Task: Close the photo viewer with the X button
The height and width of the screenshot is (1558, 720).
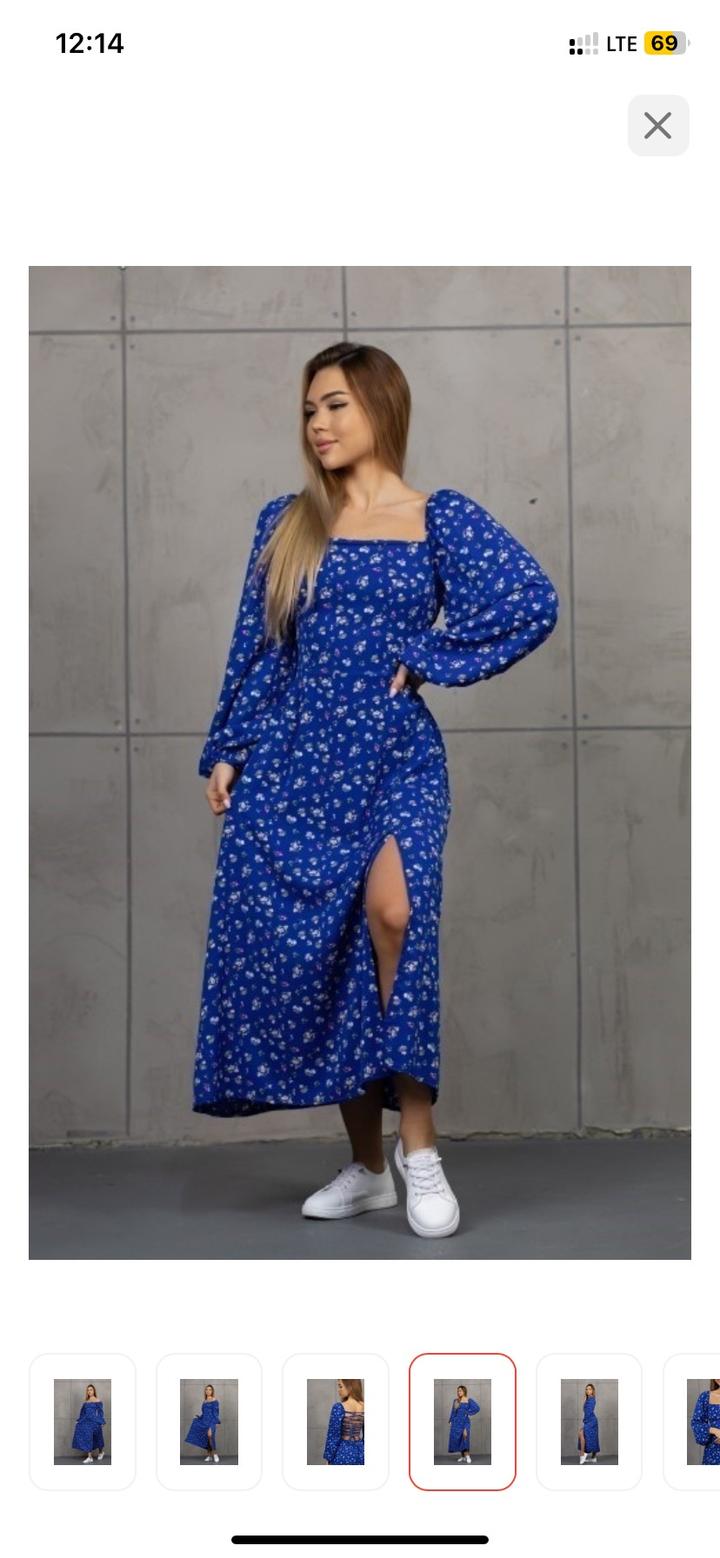Action: coord(658,126)
